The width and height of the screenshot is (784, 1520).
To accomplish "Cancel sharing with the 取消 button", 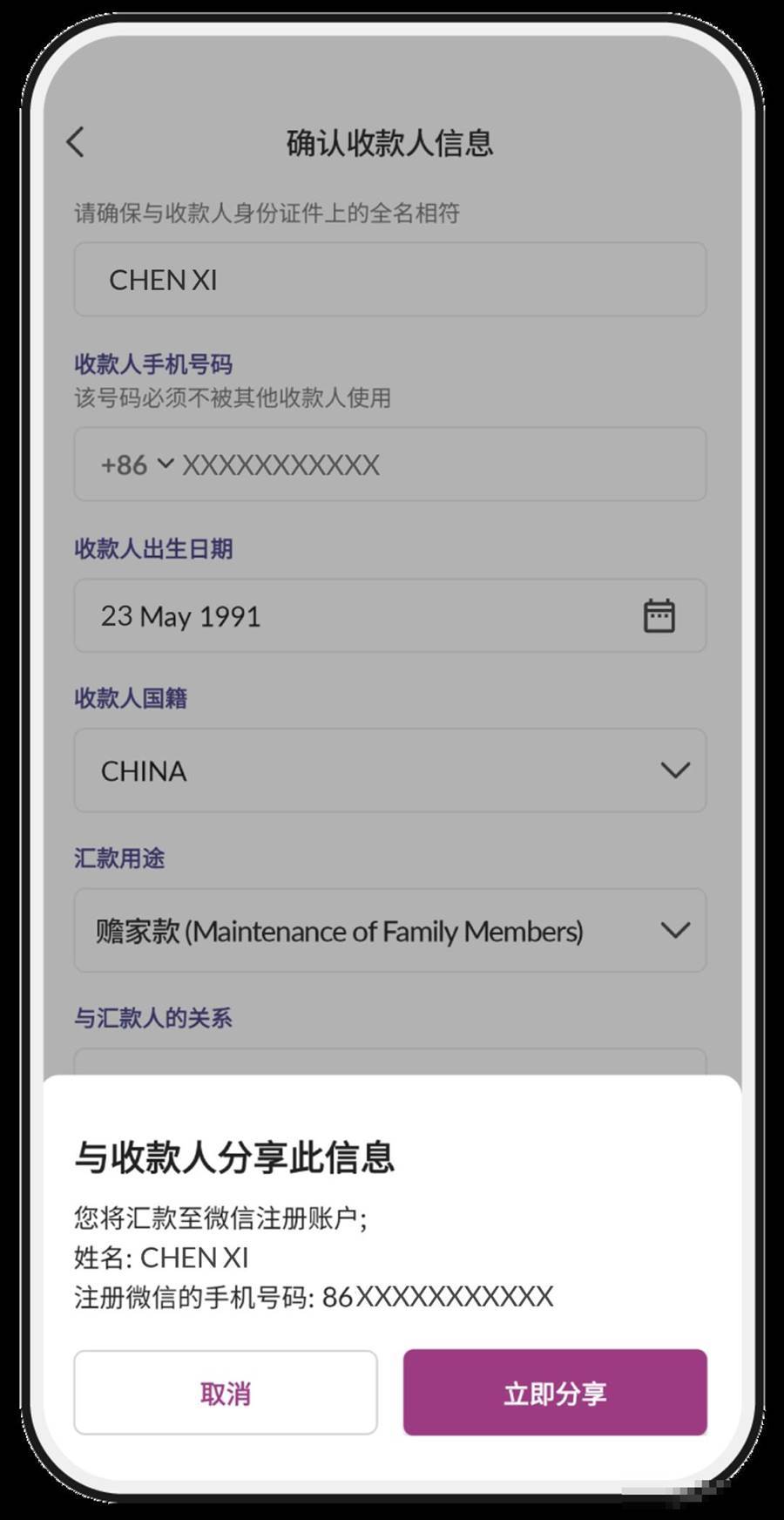I will tap(226, 1393).
